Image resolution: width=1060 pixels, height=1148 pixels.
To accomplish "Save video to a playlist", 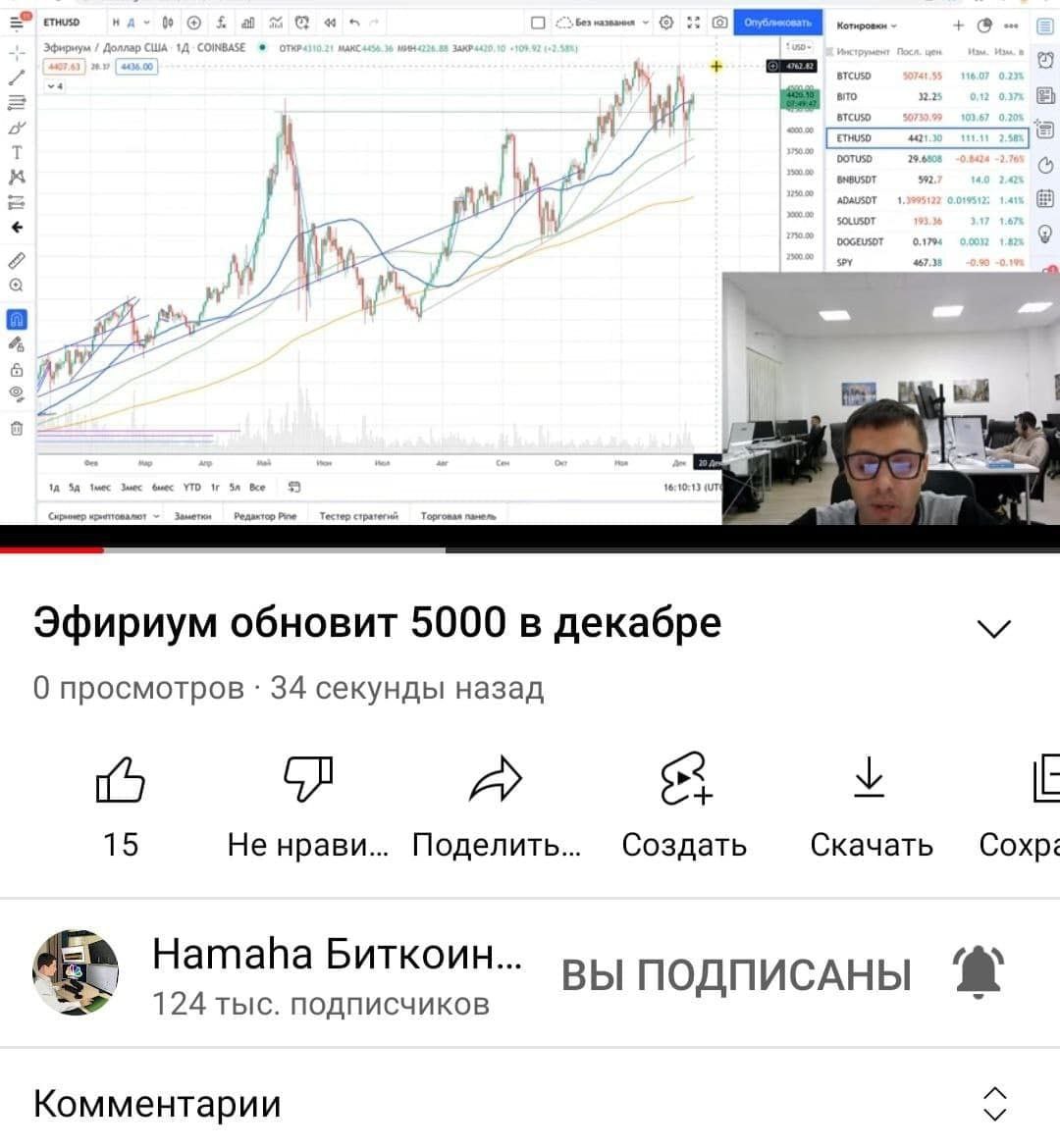I will click(1042, 781).
